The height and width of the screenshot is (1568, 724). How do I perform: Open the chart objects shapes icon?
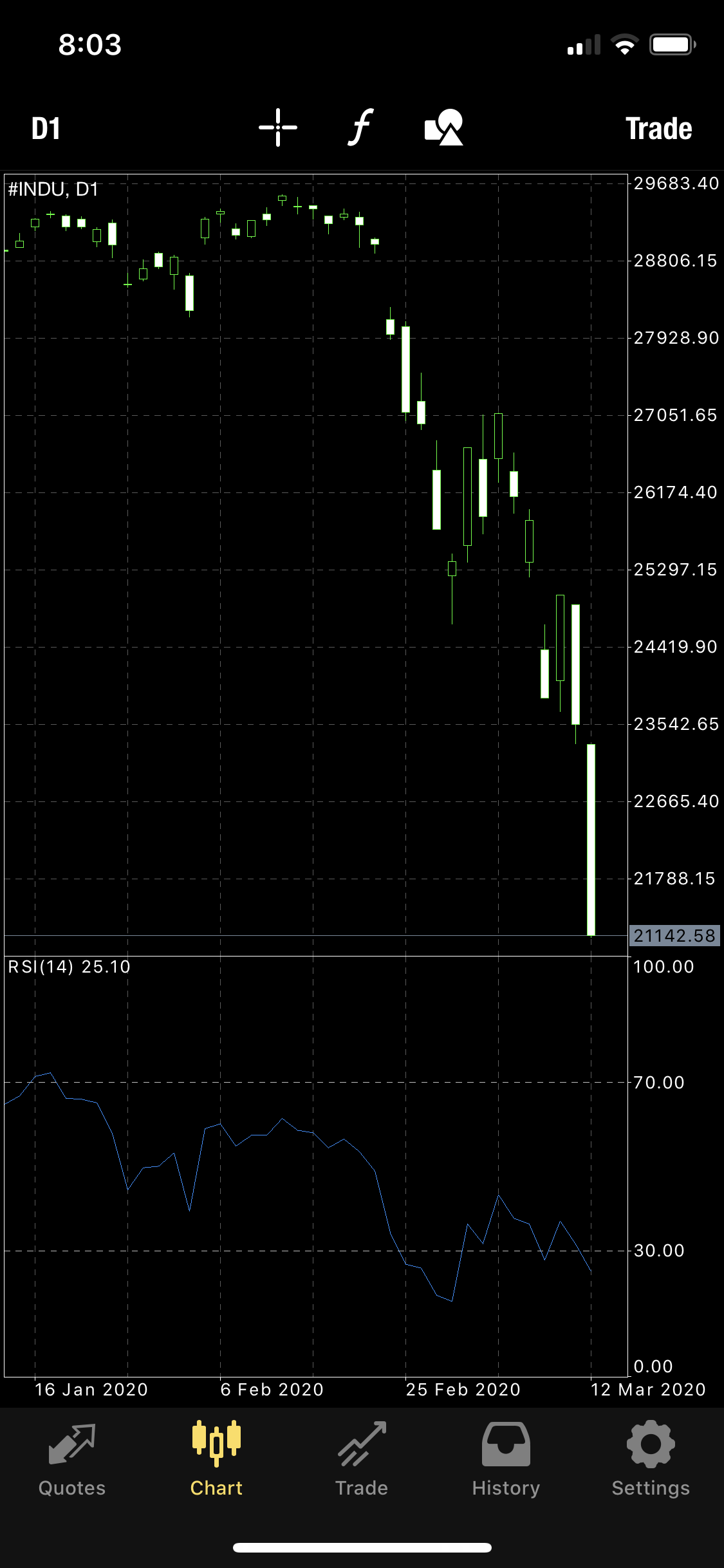pyautogui.click(x=444, y=127)
